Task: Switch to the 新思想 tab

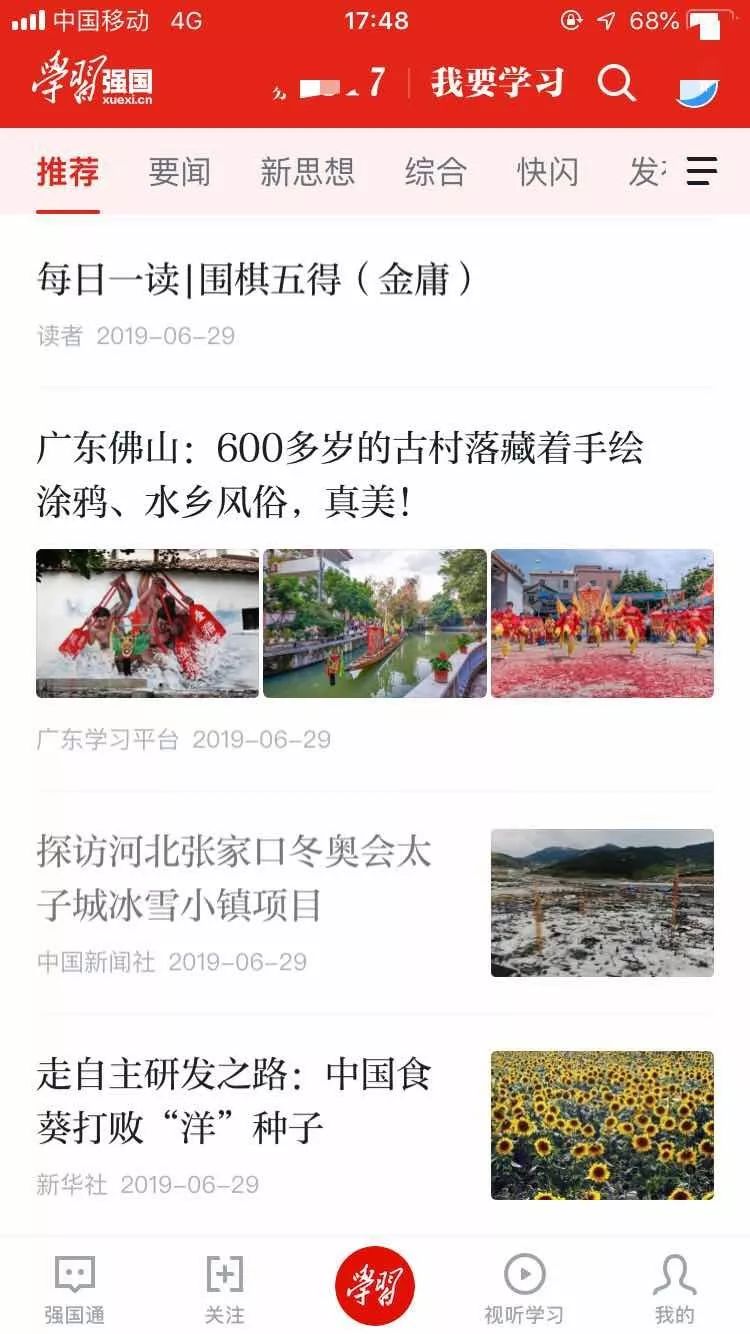Action: click(308, 172)
